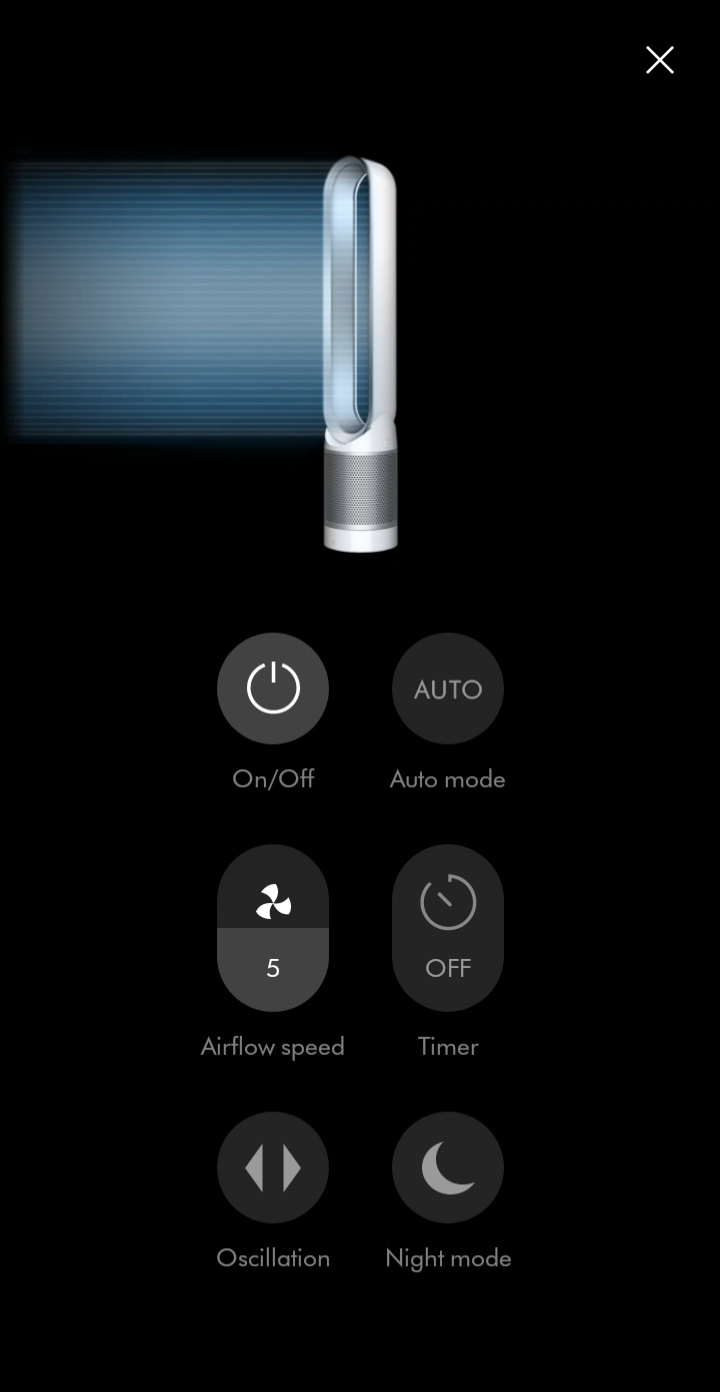Open the Airflow speed control
The height and width of the screenshot is (1392, 720).
273,928
